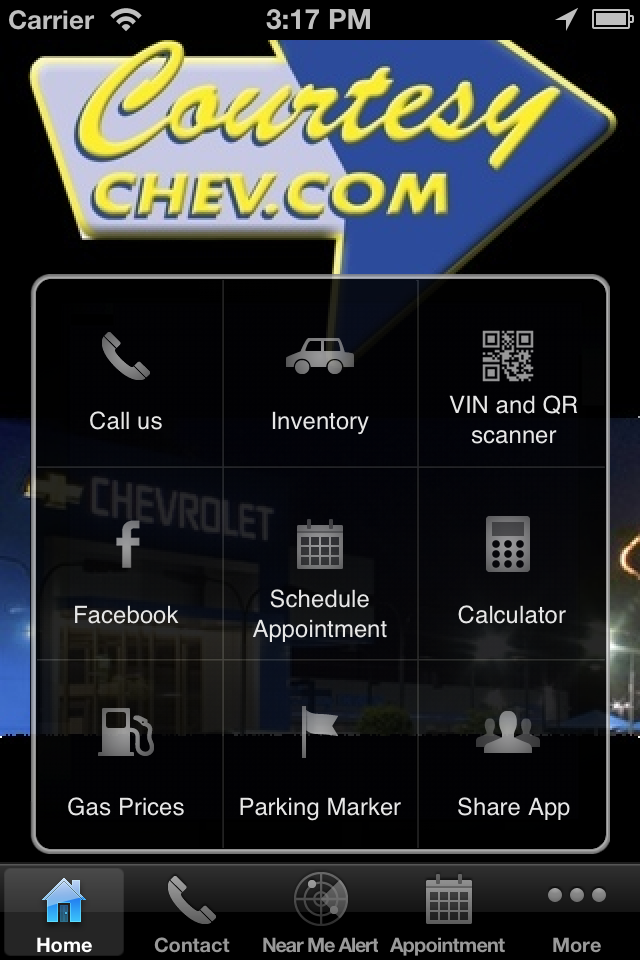Open the Facebook page
This screenshot has width=640, height=960.
(x=126, y=572)
